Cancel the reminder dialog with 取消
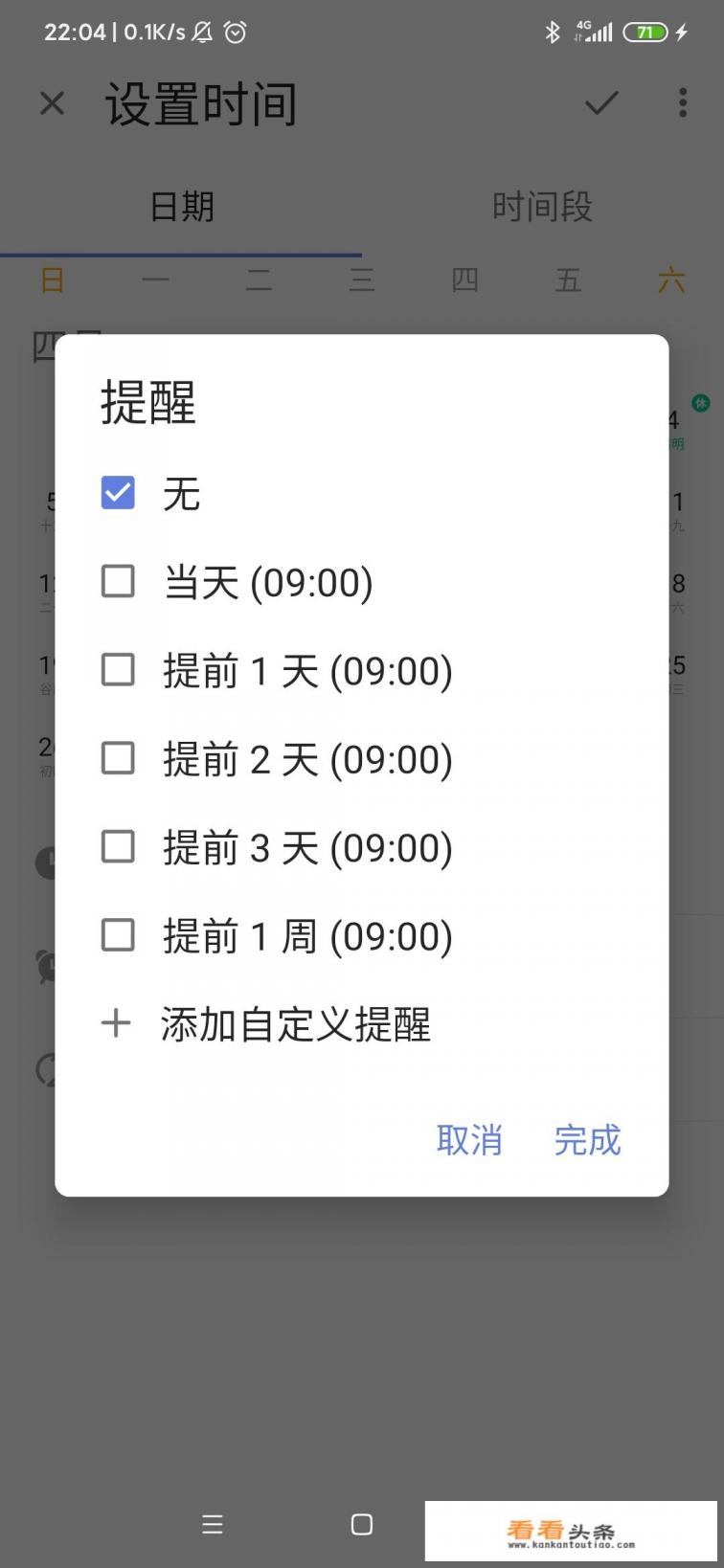The width and height of the screenshot is (724, 1568). 469,1140
